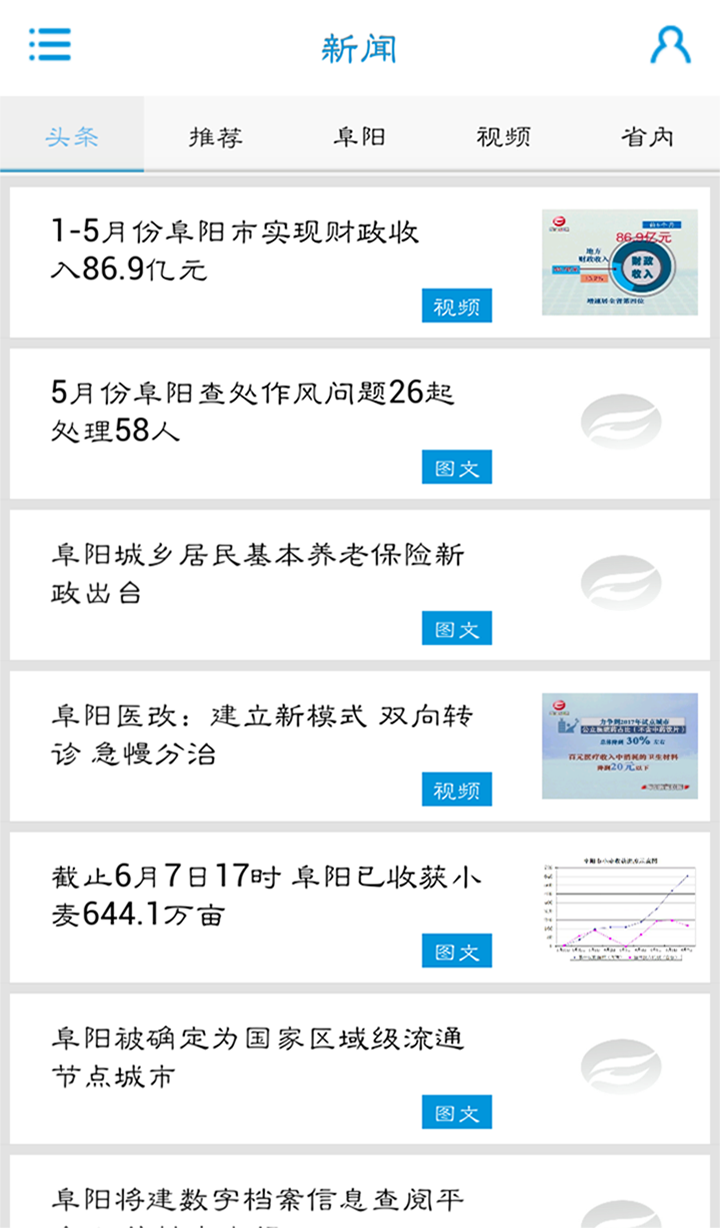This screenshot has width=720, height=1228.
Task: Tap the 图文 tag on the trade node city article
Action: click(457, 1111)
